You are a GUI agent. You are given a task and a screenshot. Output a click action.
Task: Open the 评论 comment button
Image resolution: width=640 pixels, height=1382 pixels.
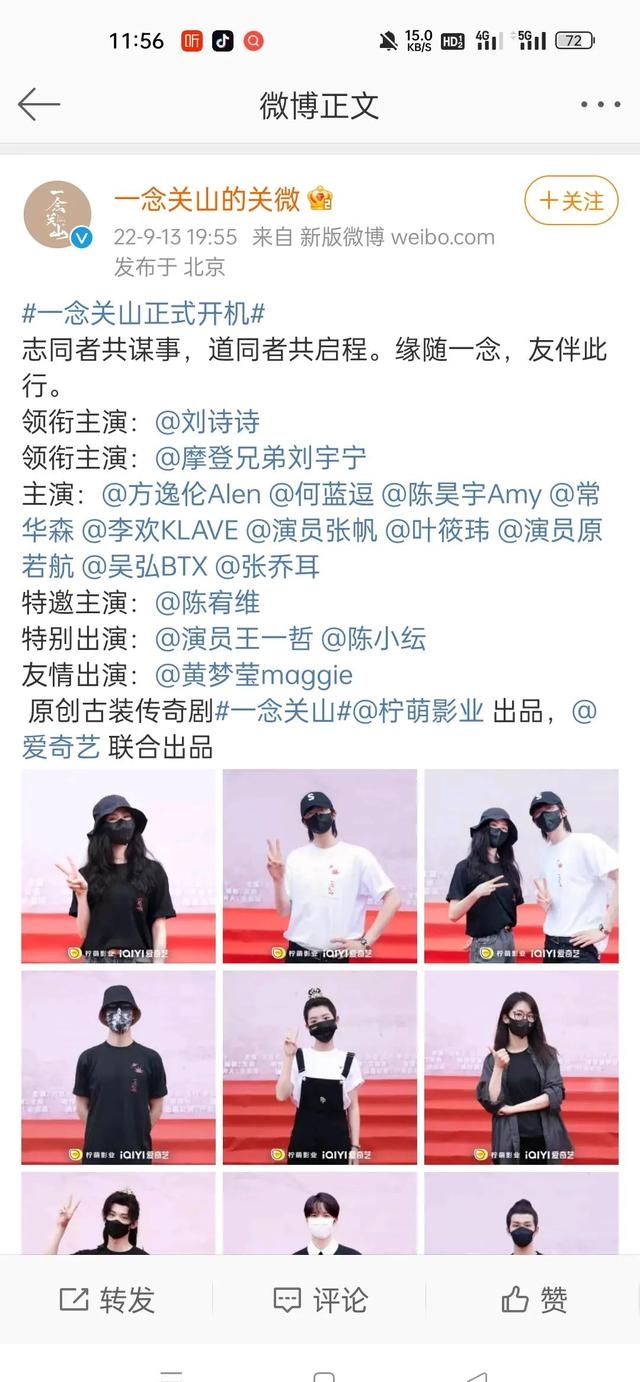(320, 1299)
